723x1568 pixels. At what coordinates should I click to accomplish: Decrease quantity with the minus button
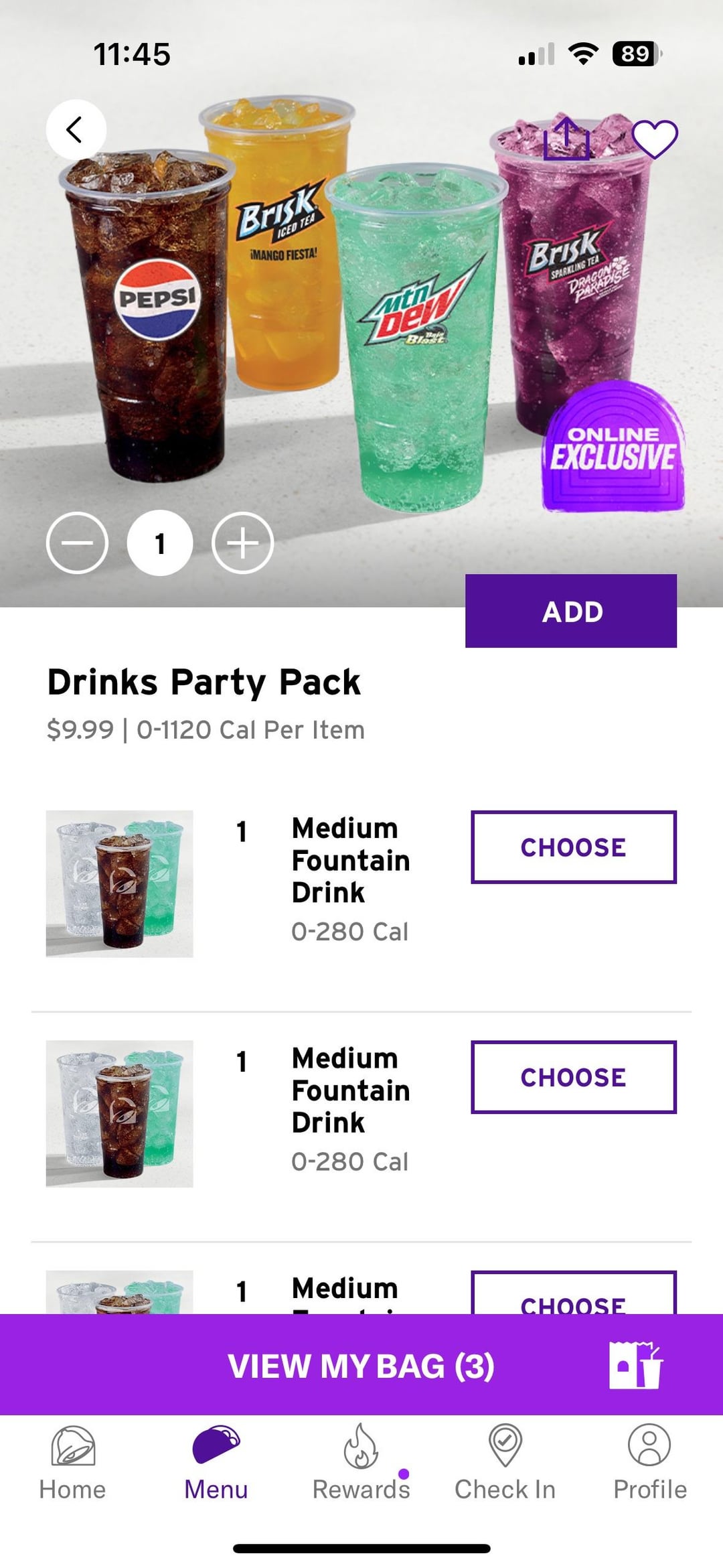click(x=77, y=543)
